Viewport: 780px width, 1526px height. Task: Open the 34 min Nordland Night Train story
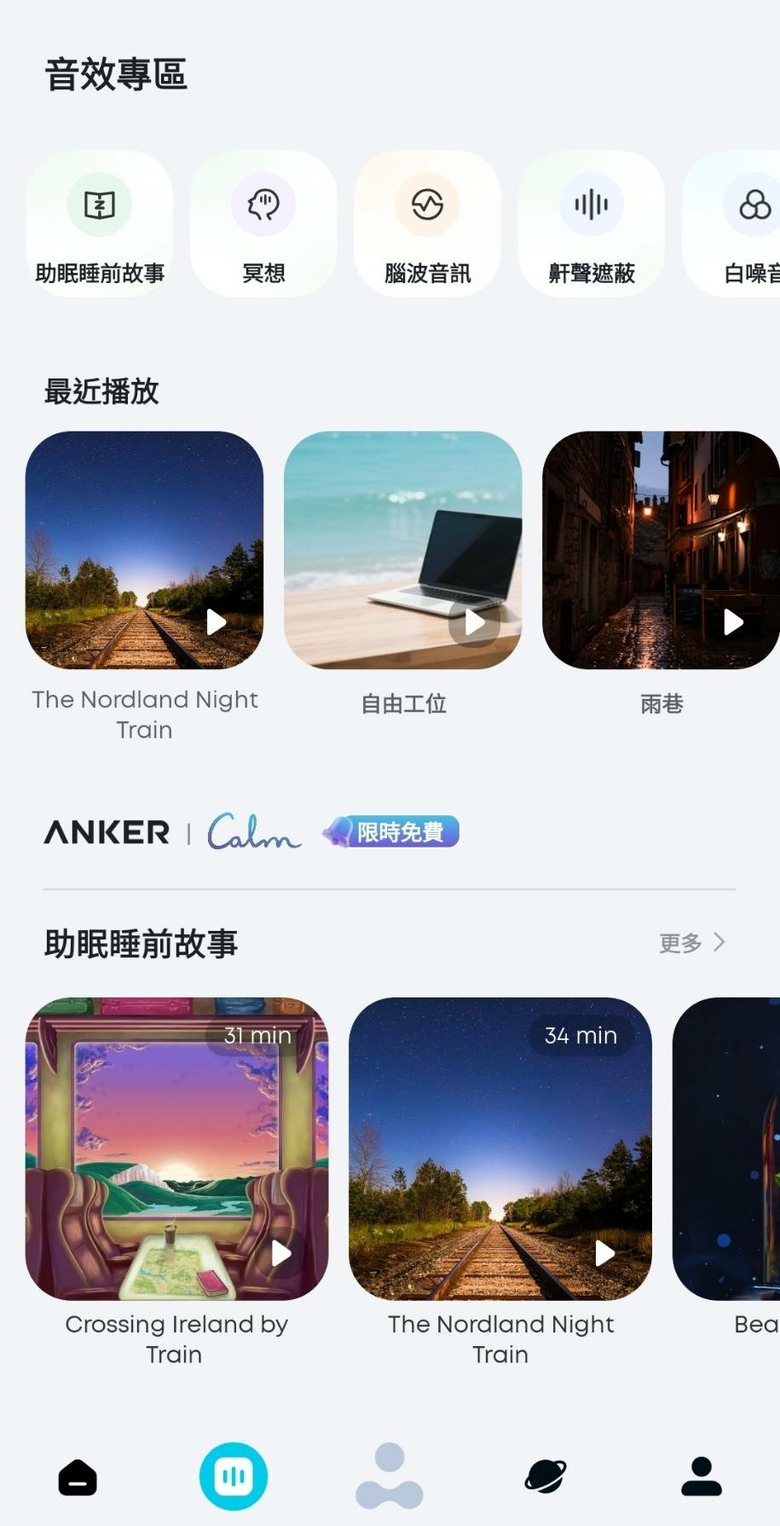500,1148
